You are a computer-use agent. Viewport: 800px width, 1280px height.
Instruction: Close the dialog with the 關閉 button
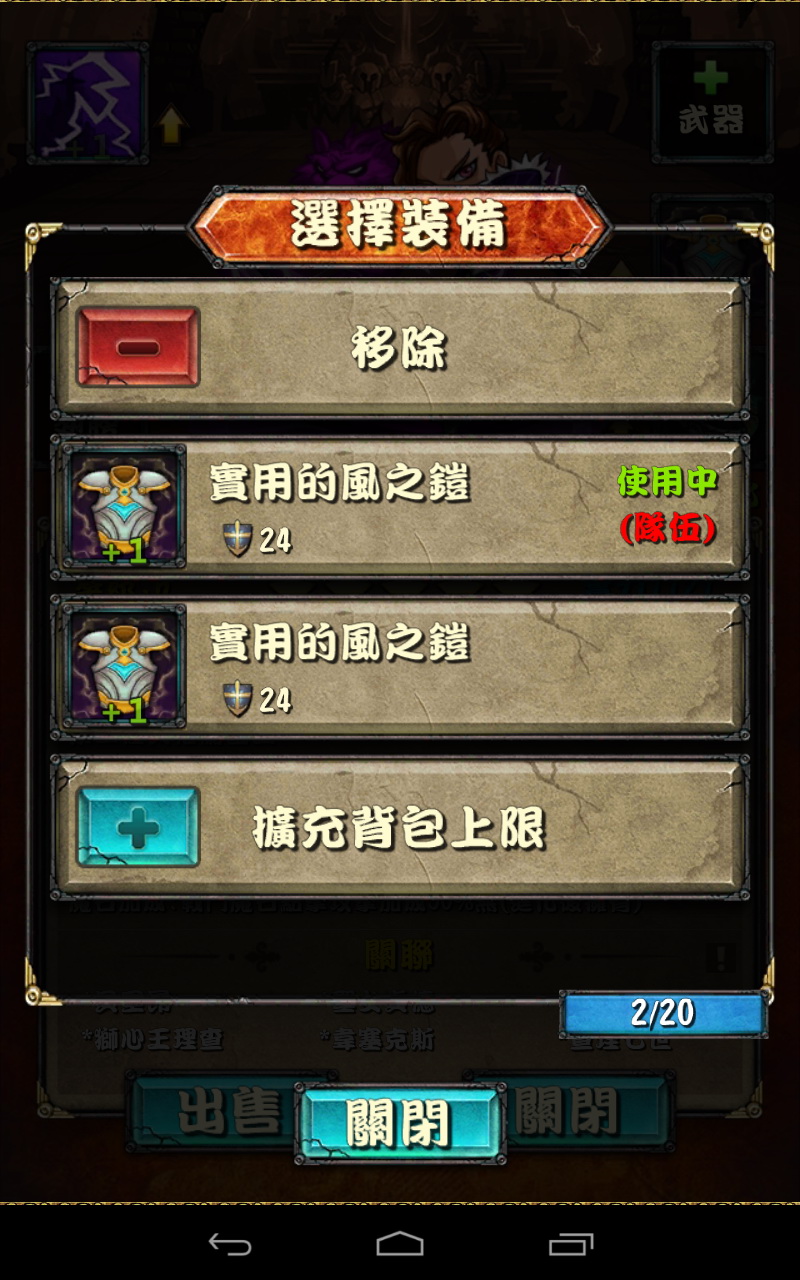pos(399,1124)
